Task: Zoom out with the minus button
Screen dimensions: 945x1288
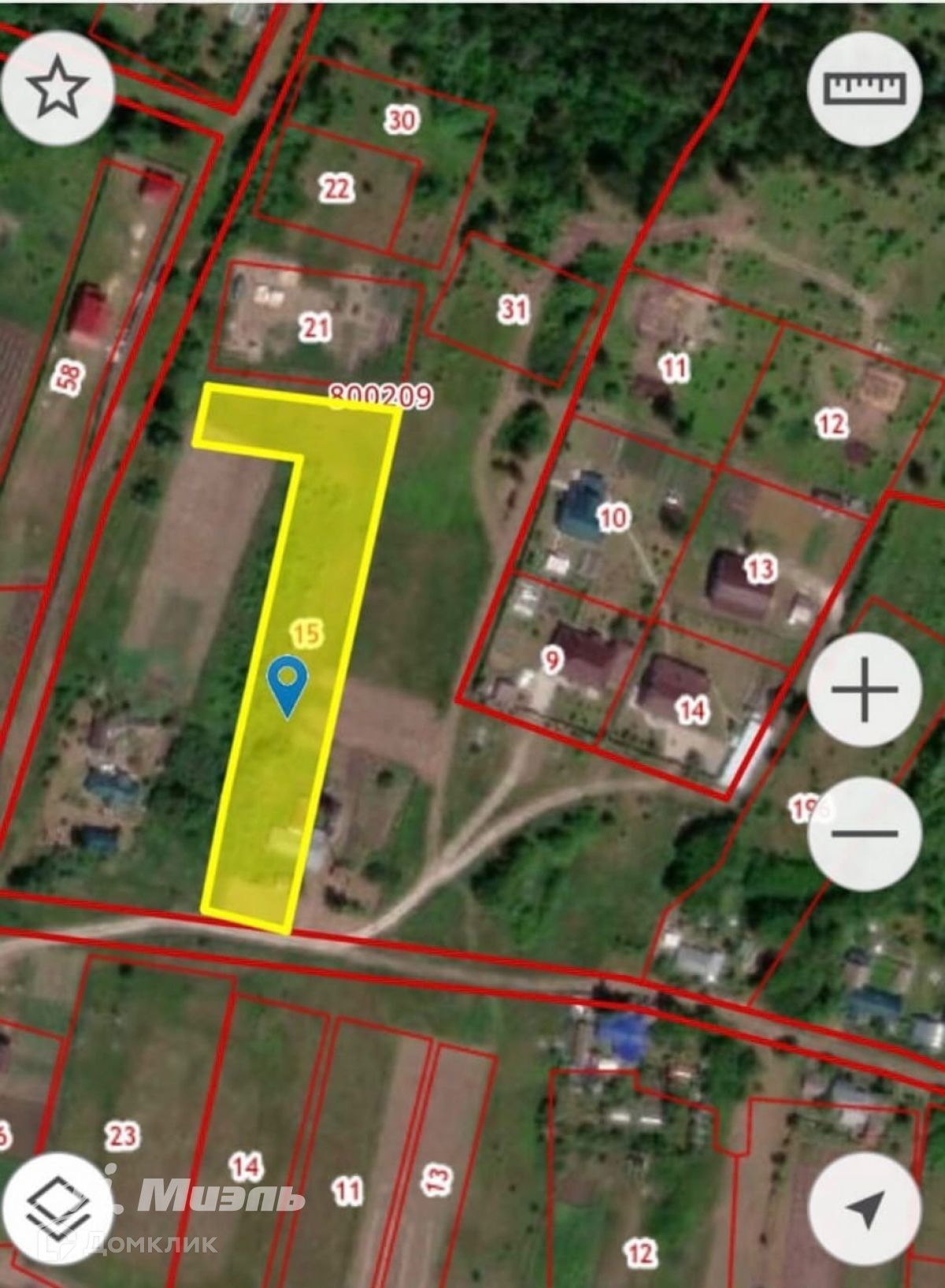Action: pyautogui.click(x=864, y=833)
